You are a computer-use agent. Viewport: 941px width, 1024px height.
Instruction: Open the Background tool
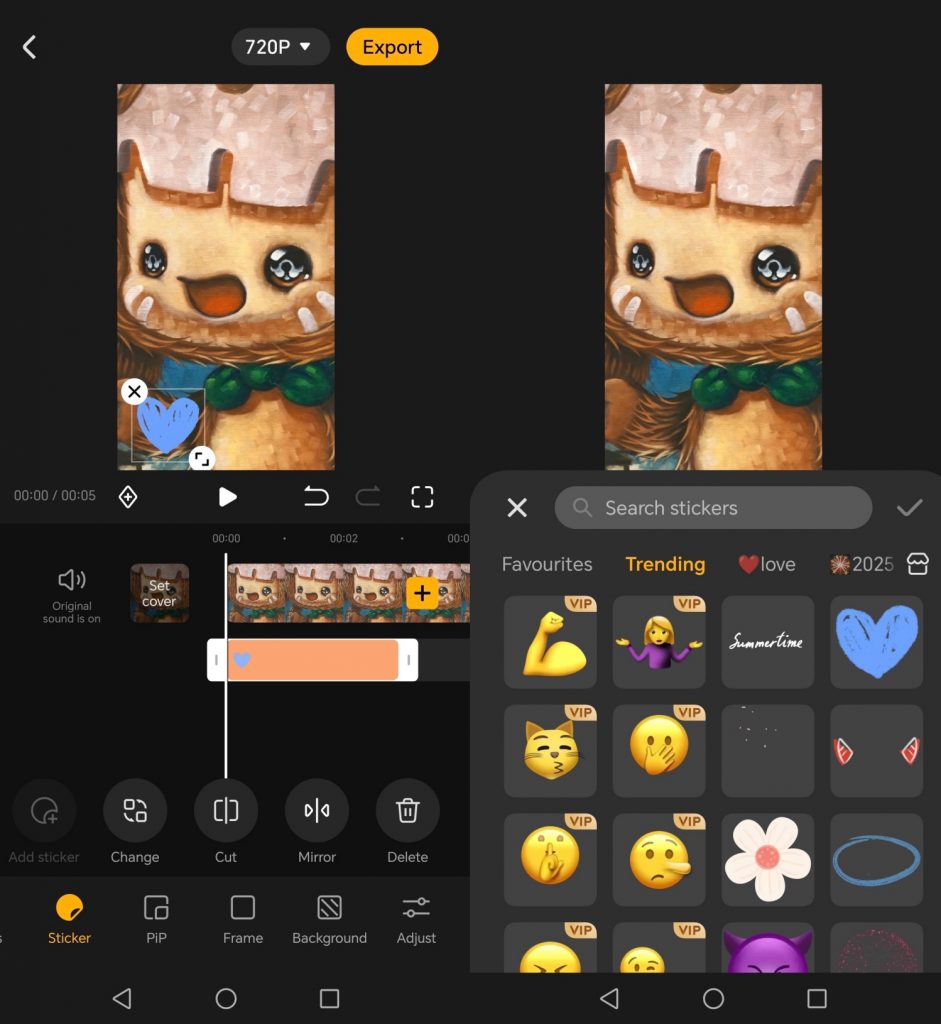pyautogui.click(x=329, y=919)
